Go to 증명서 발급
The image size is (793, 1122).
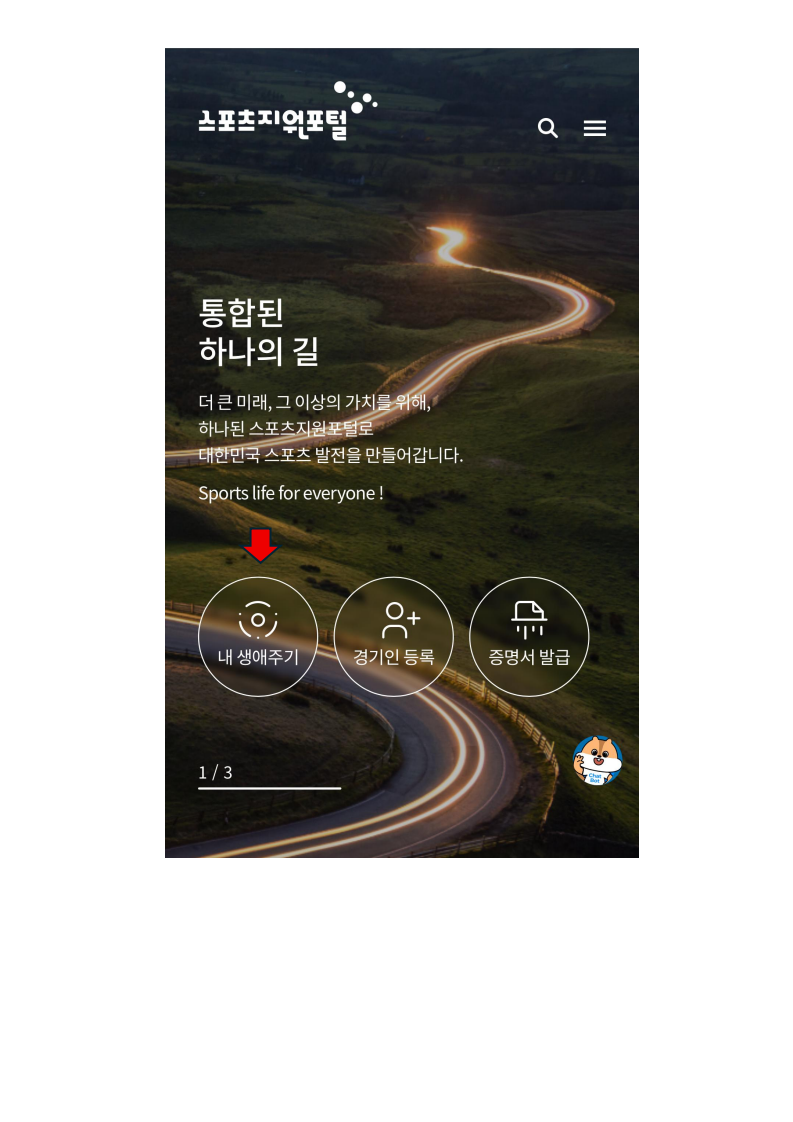[529, 636]
